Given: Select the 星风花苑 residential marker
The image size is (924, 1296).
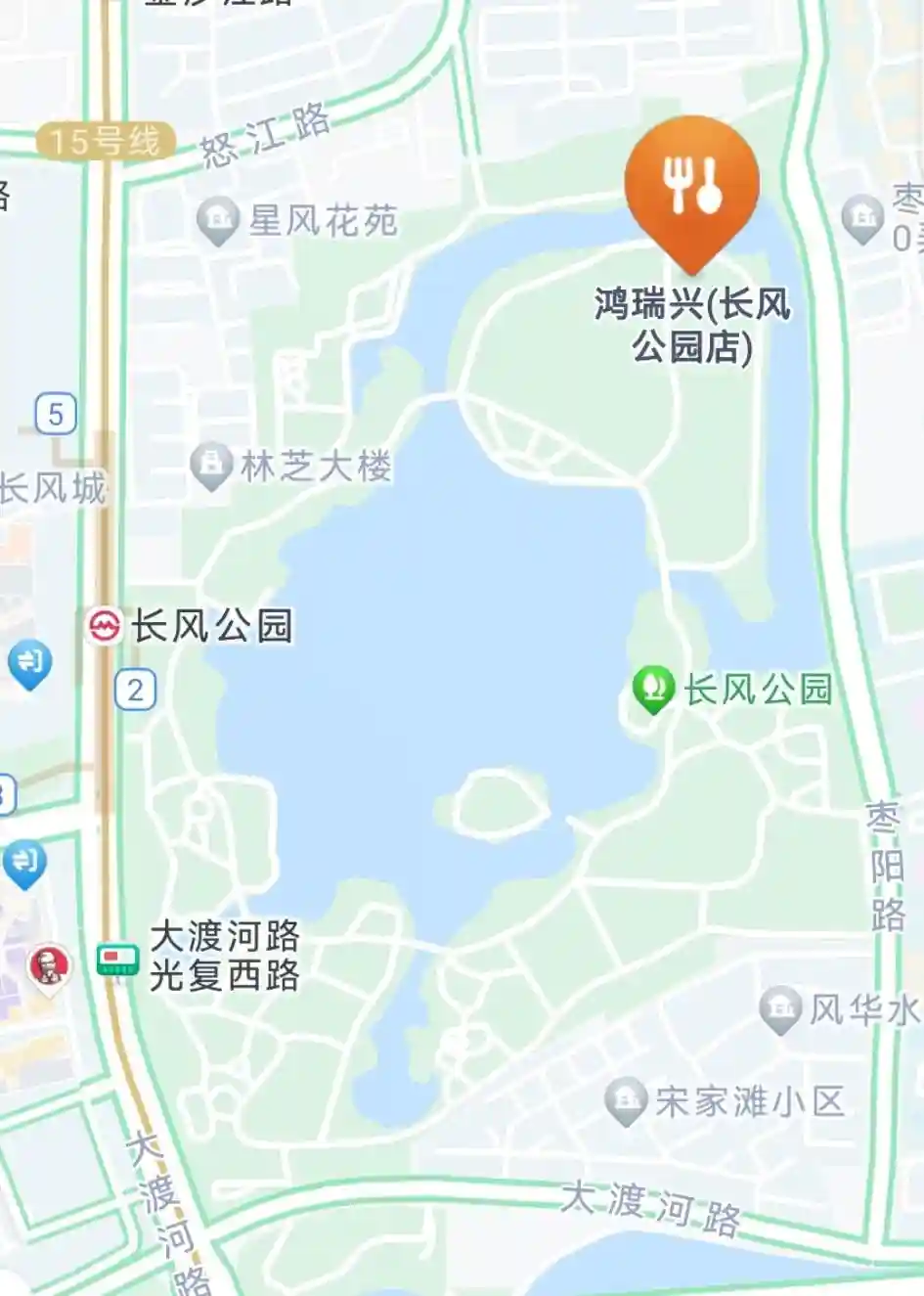Looking at the screenshot, I should click(217, 221).
